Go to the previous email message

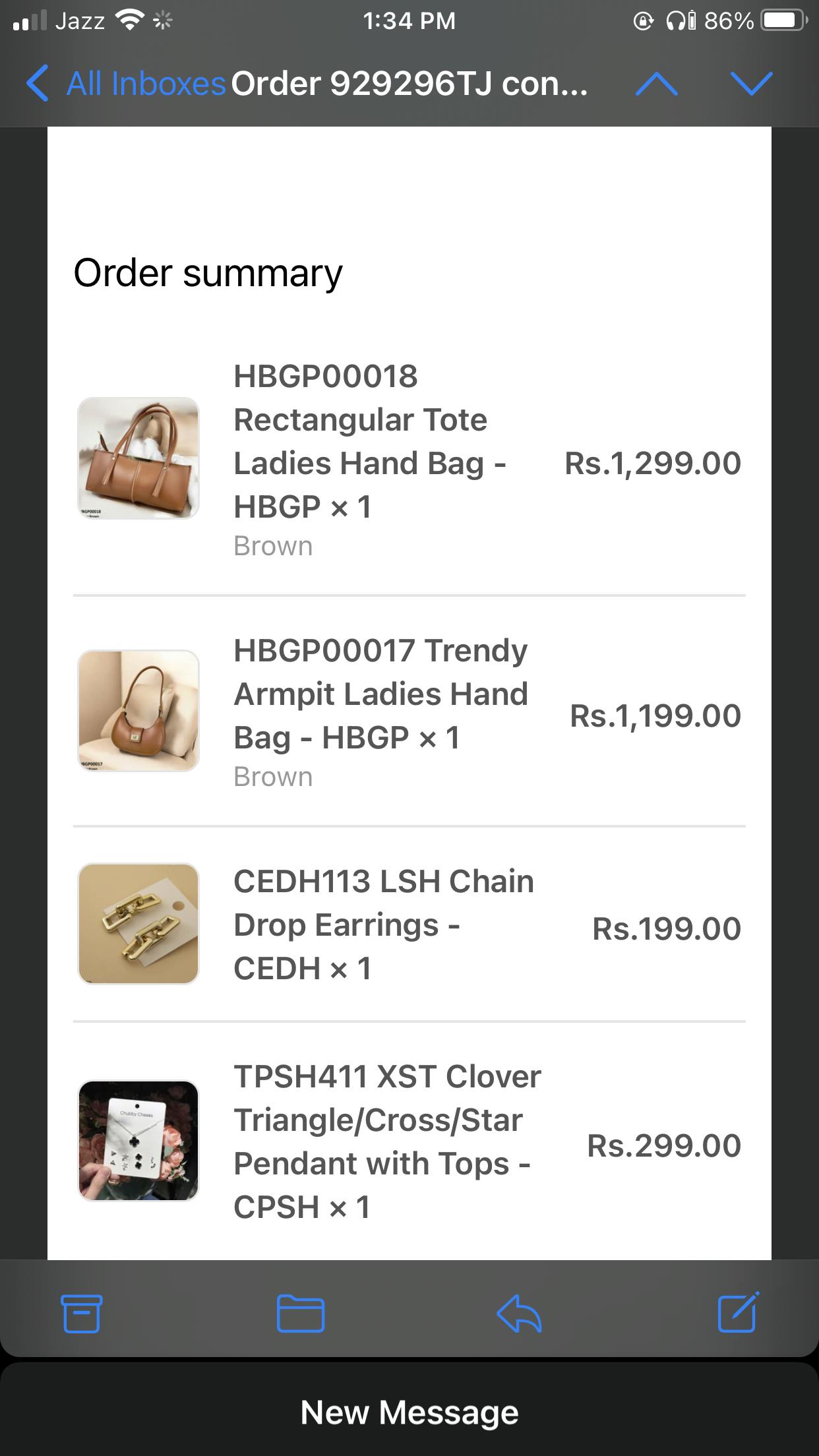[x=656, y=84]
